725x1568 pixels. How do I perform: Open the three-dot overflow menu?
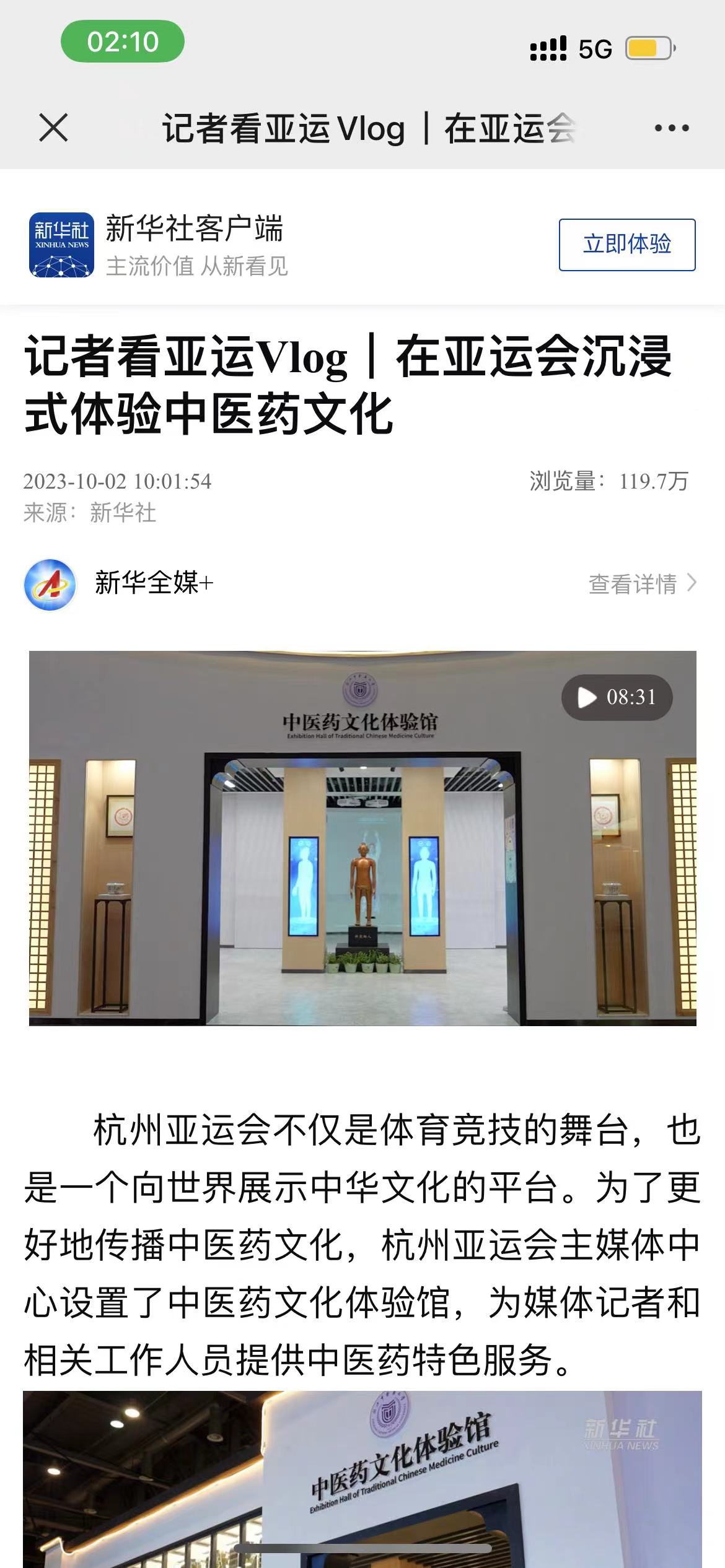click(672, 129)
